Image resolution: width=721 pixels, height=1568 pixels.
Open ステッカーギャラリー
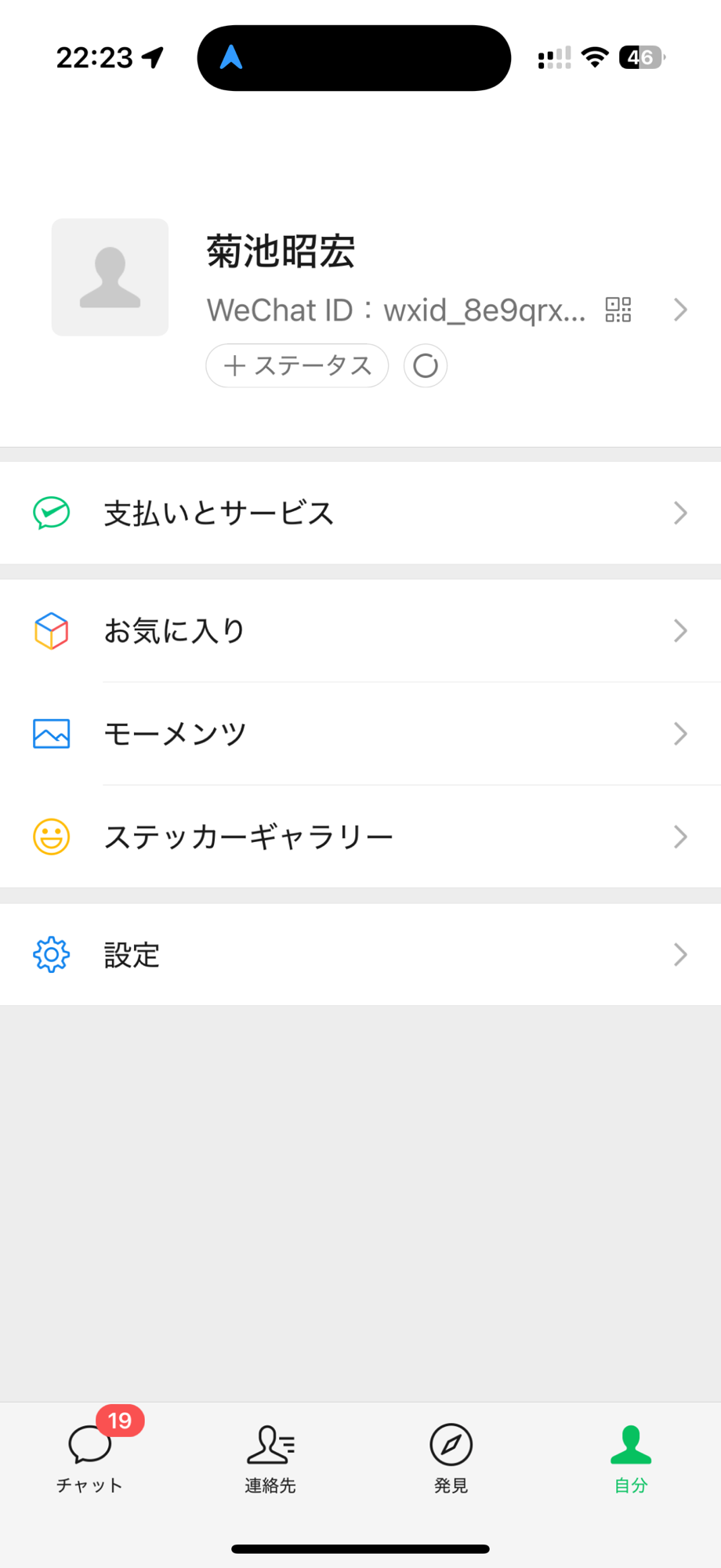coord(360,837)
